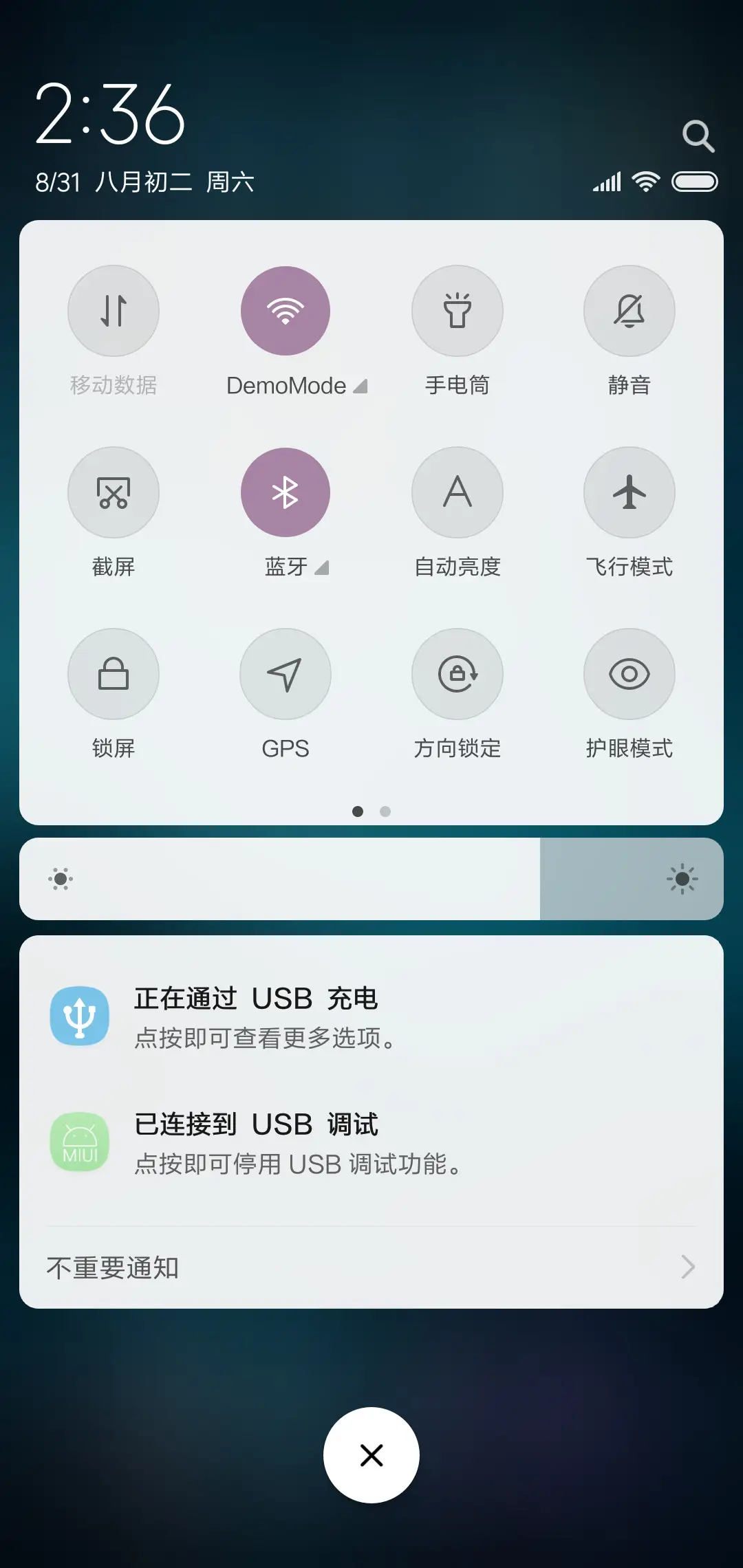Tap the USB charging notification icon

(x=80, y=1016)
